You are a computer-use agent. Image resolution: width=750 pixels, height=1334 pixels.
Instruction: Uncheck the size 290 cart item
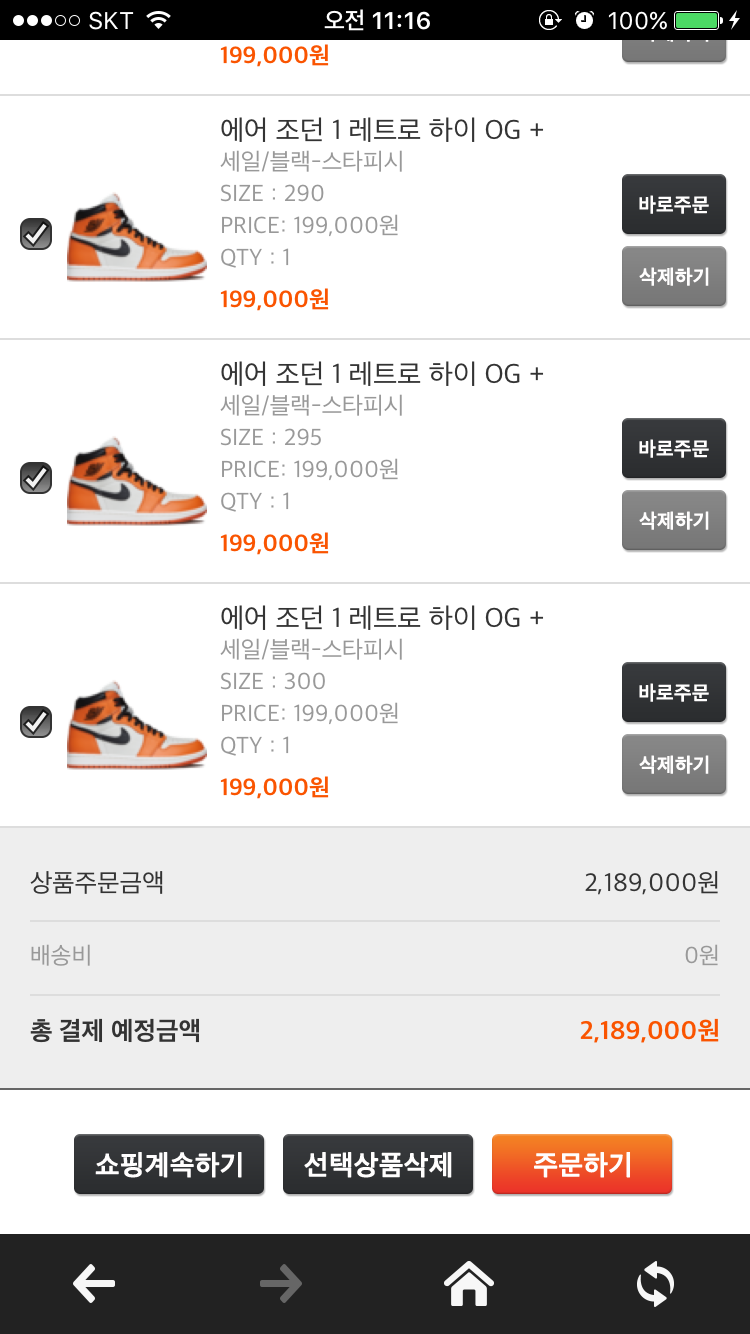click(36, 235)
